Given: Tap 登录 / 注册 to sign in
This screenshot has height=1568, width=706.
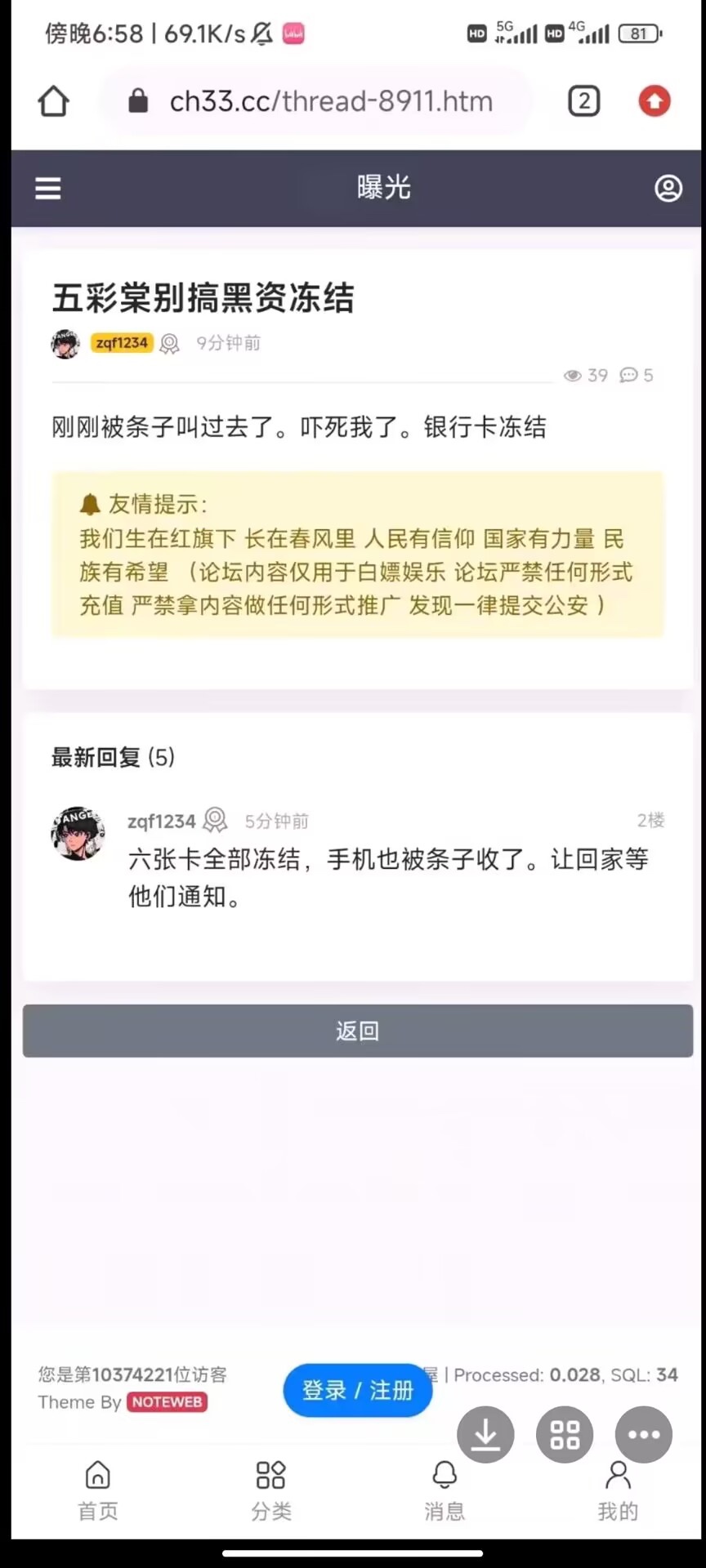Looking at the screenshot, I should click(x=357, y=1390).
